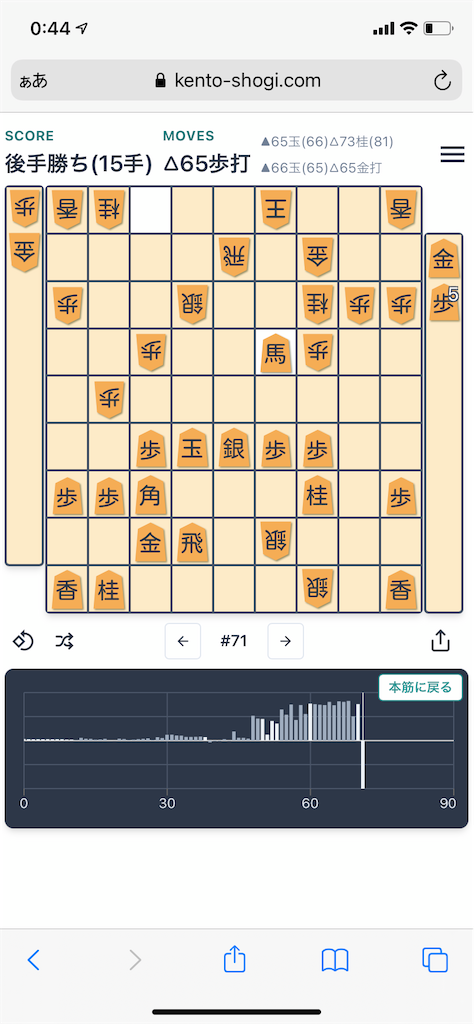Select the 玉 king piece on board

pyautogui.click(x=192, y=449)
